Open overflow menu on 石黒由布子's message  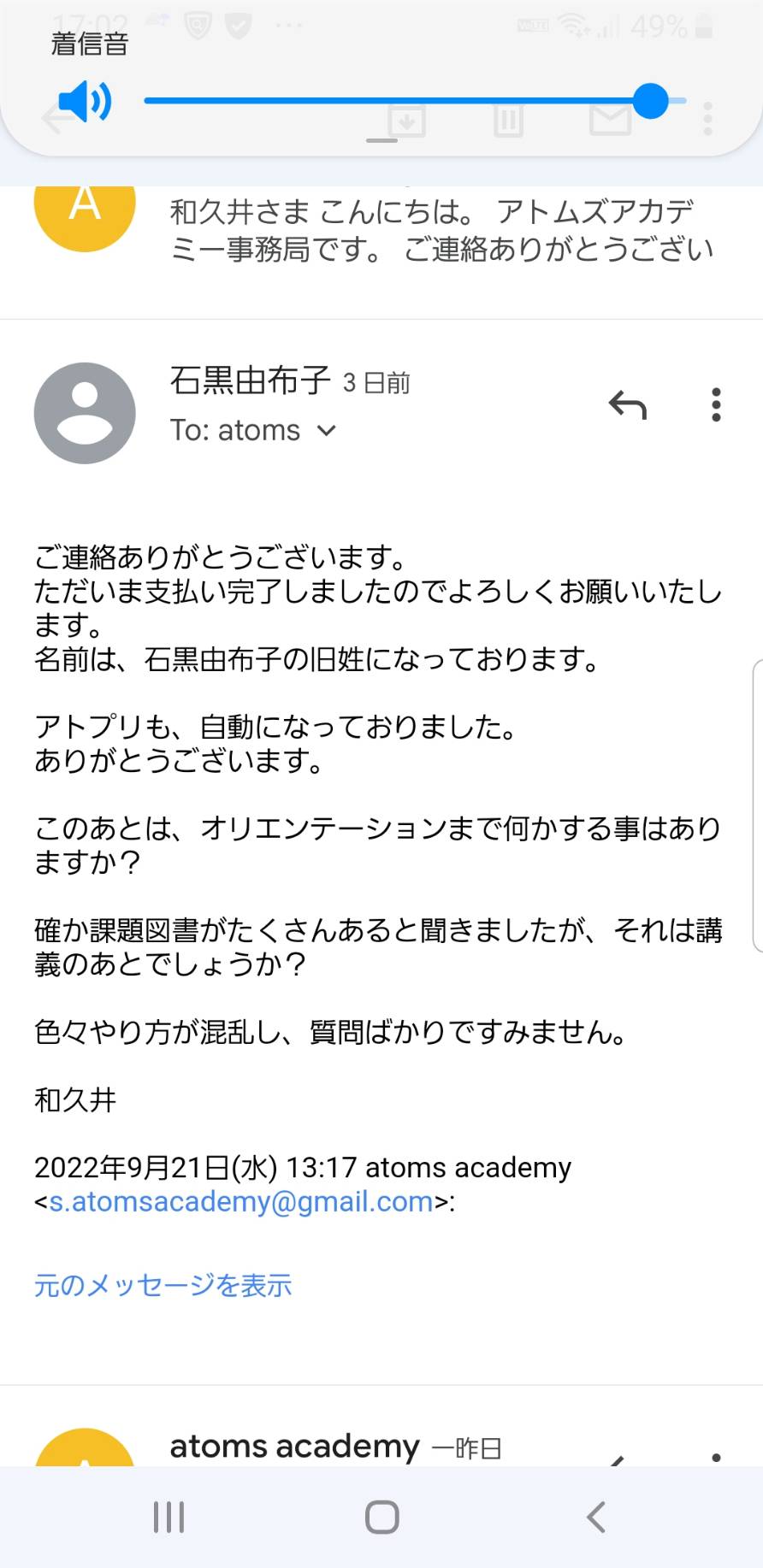(x=716, y=405)
